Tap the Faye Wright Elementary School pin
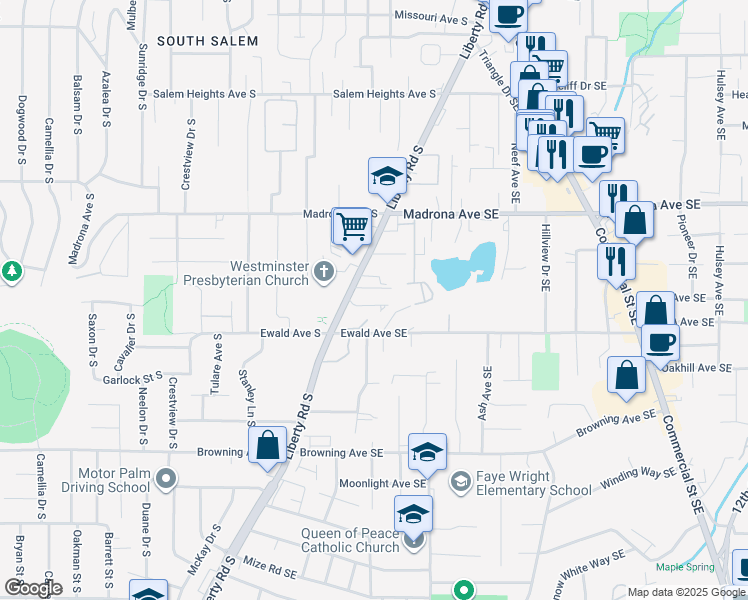This screenshot has width=748, height=600. [460, 483]
